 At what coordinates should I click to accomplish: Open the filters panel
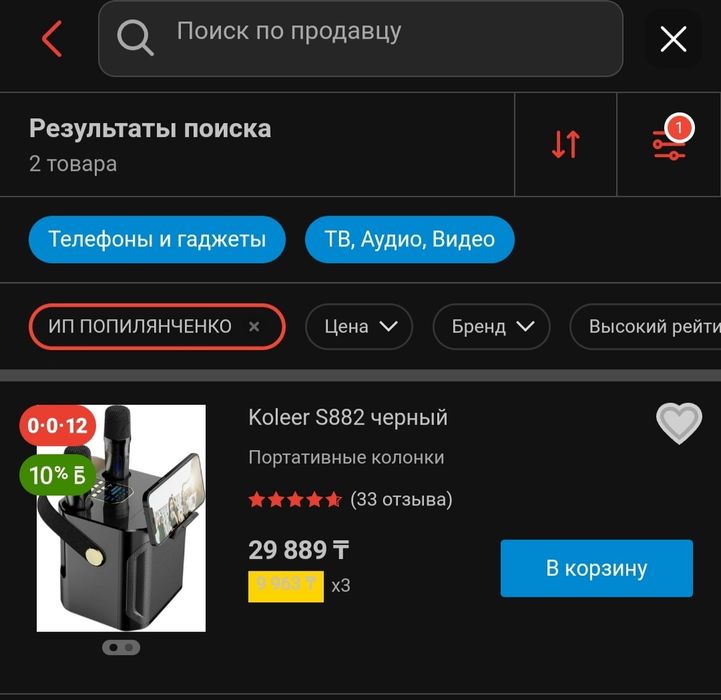(x=669, y=145)
